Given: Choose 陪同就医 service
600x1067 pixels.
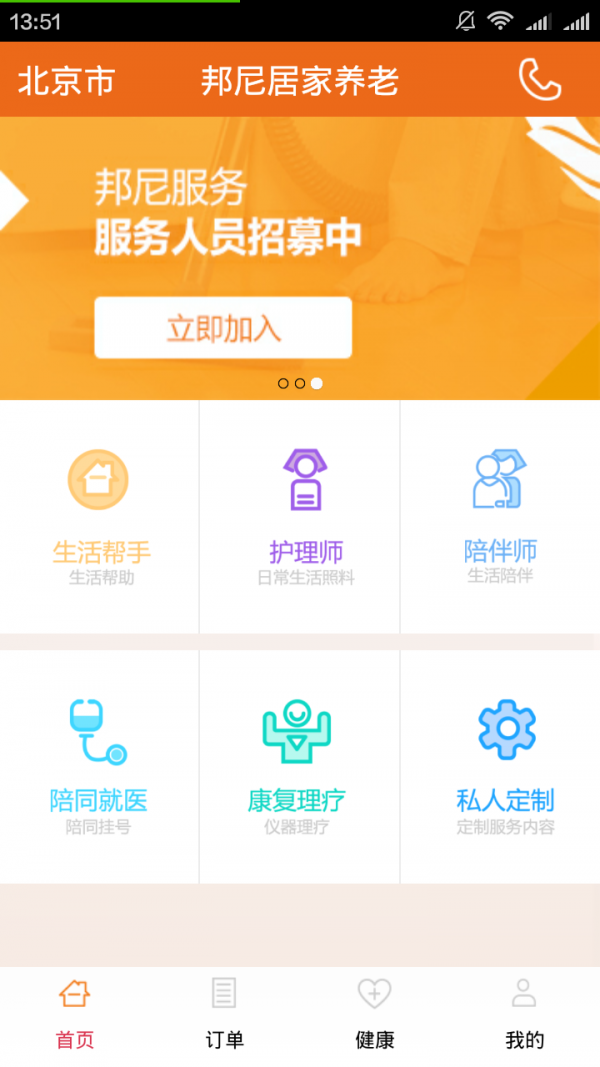Looking at the screenshot, I should click(99, 766).
